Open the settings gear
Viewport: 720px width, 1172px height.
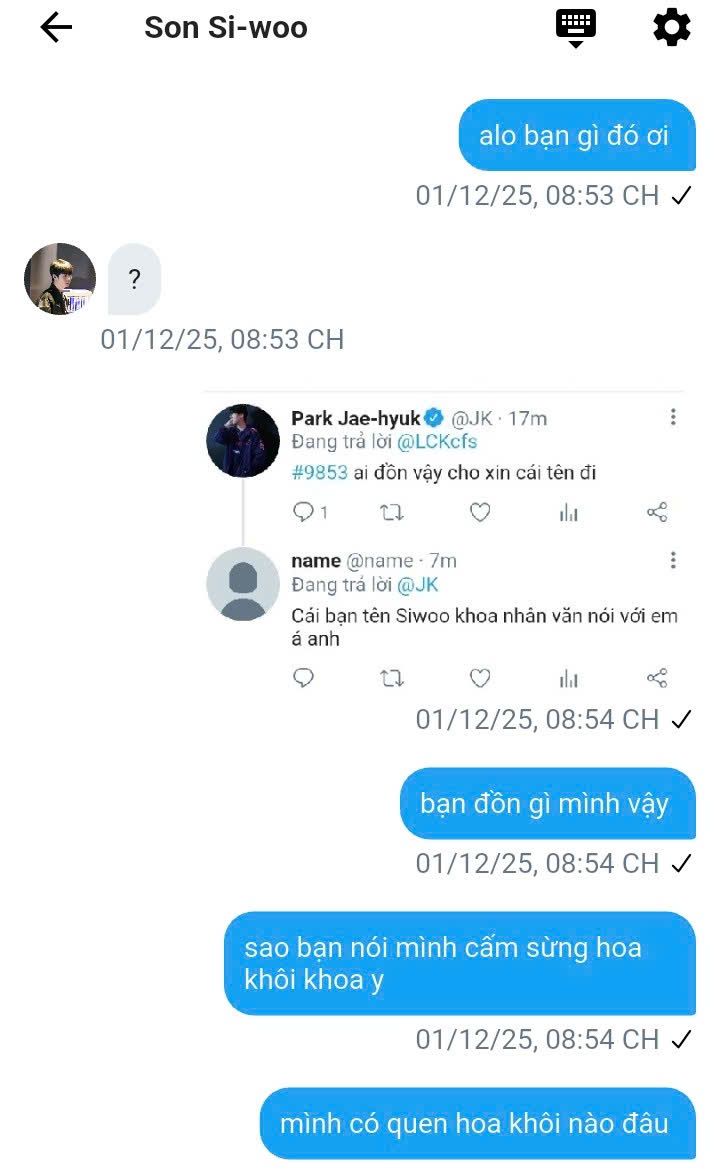[x=671, y=28]
